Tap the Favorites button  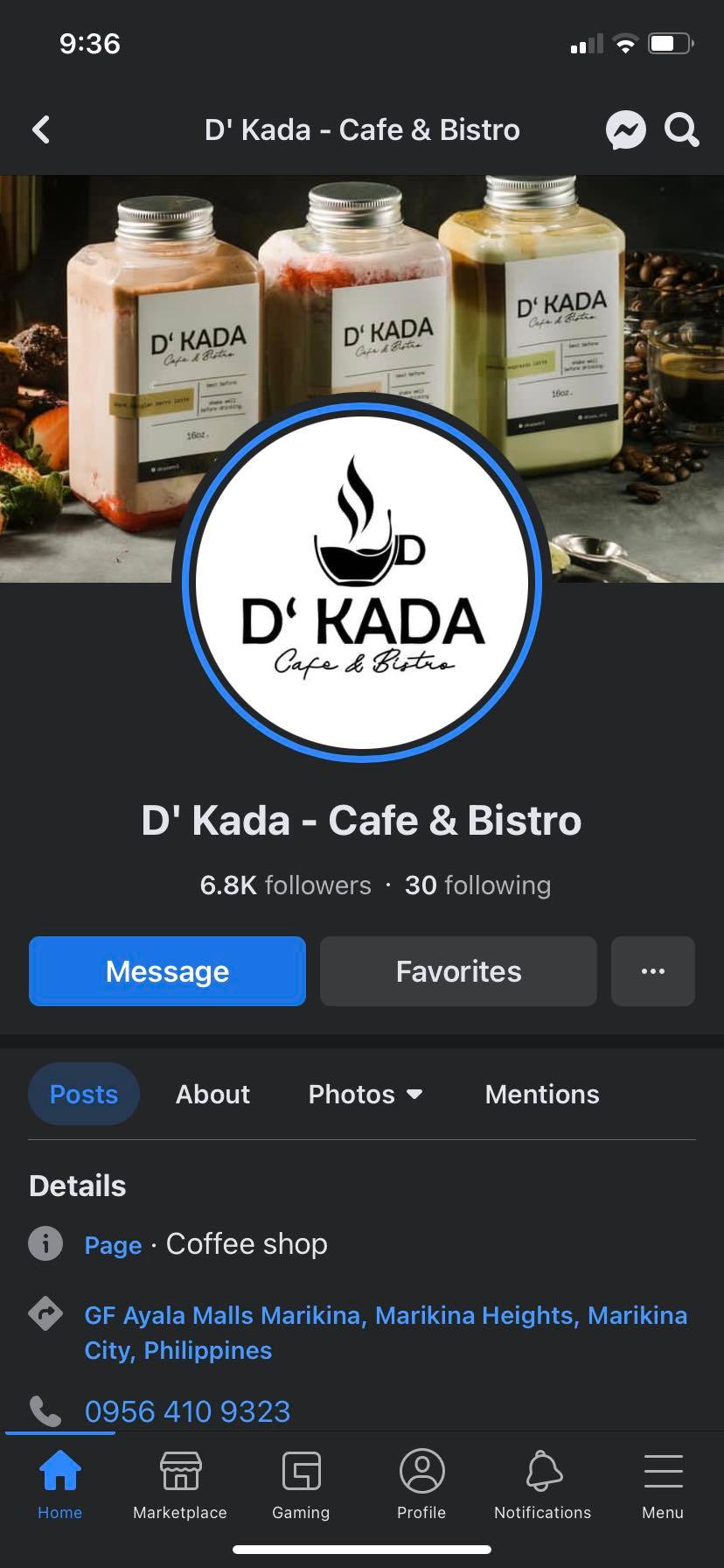point(458,971)
